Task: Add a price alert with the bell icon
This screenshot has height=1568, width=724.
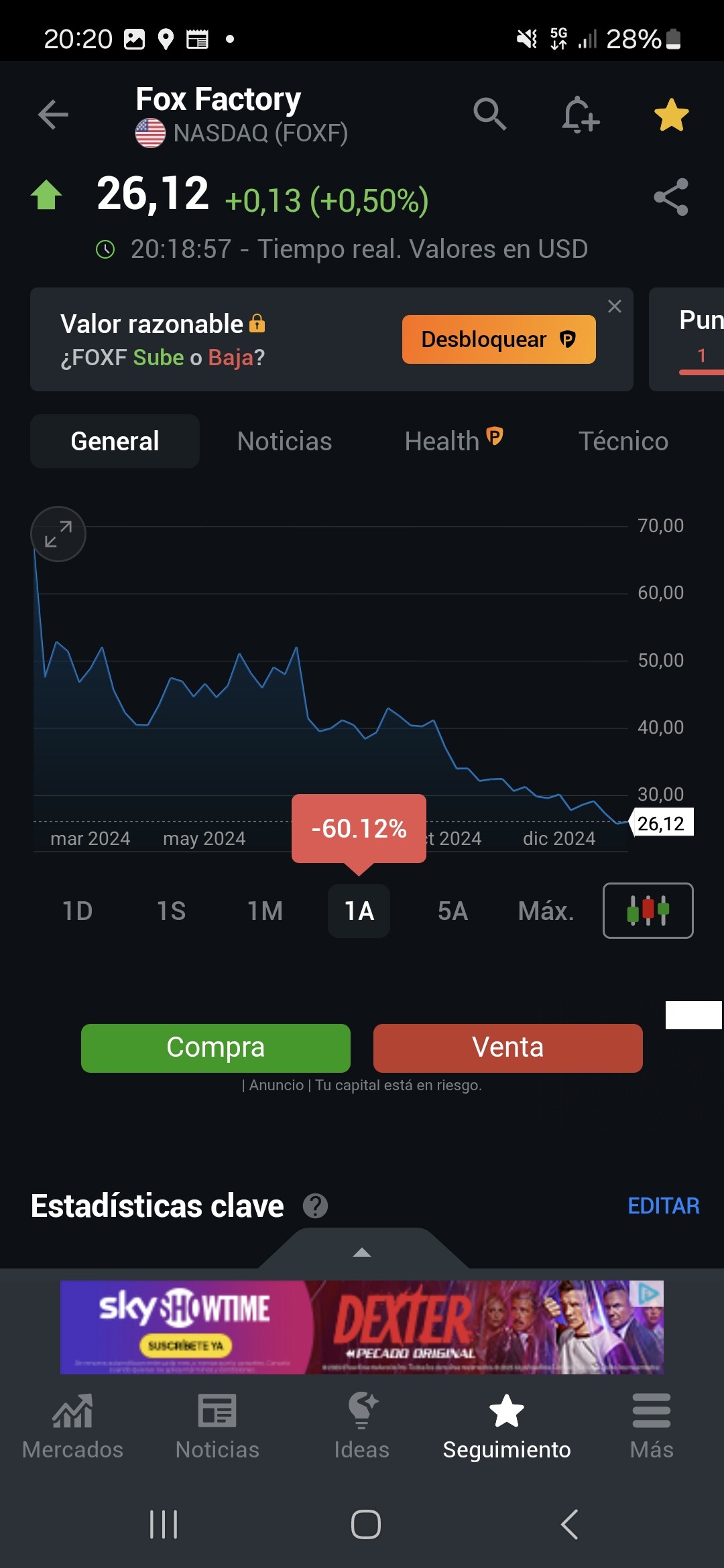Action: click(580, 115)
